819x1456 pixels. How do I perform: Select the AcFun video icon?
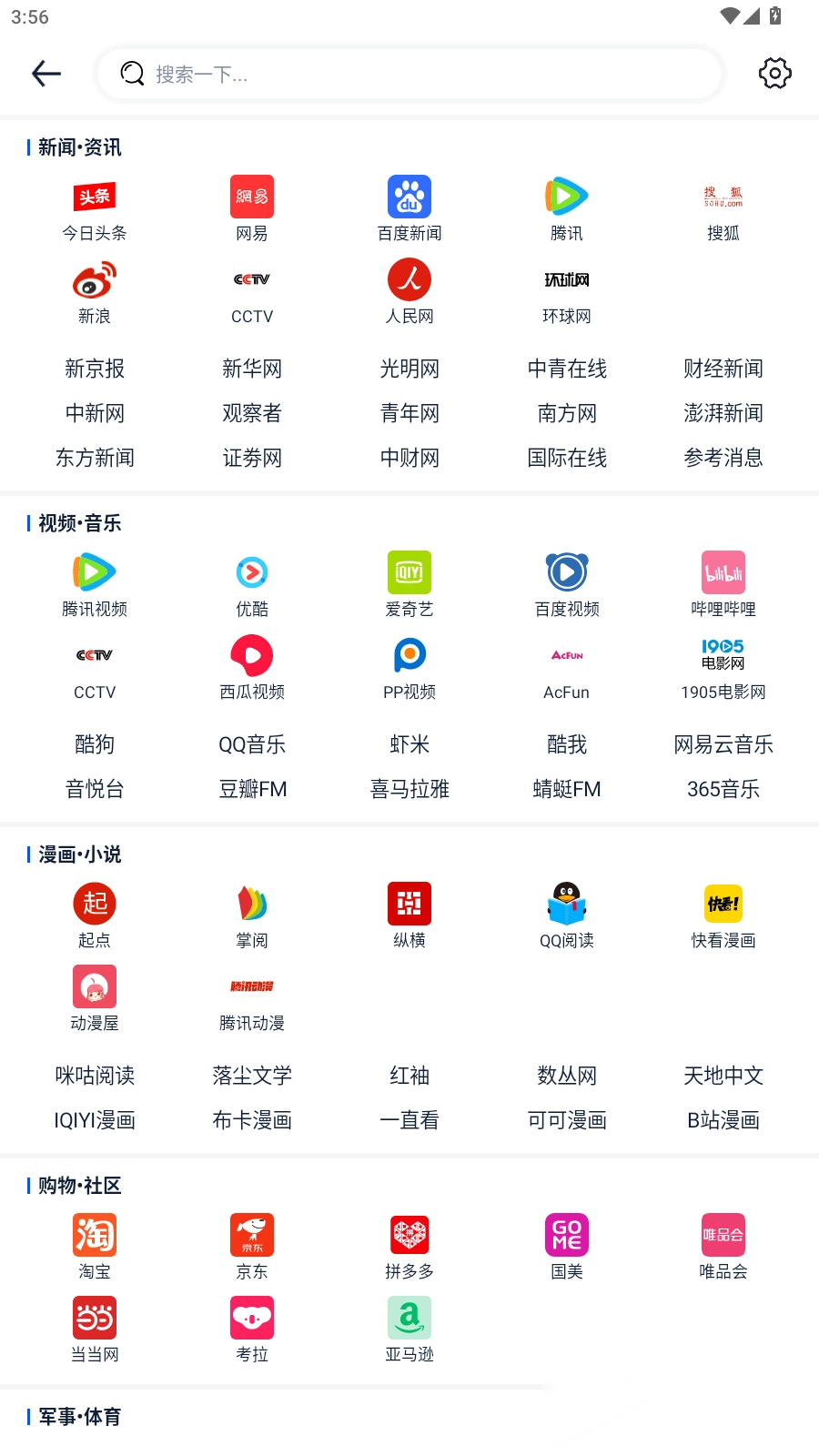(566, 654)
